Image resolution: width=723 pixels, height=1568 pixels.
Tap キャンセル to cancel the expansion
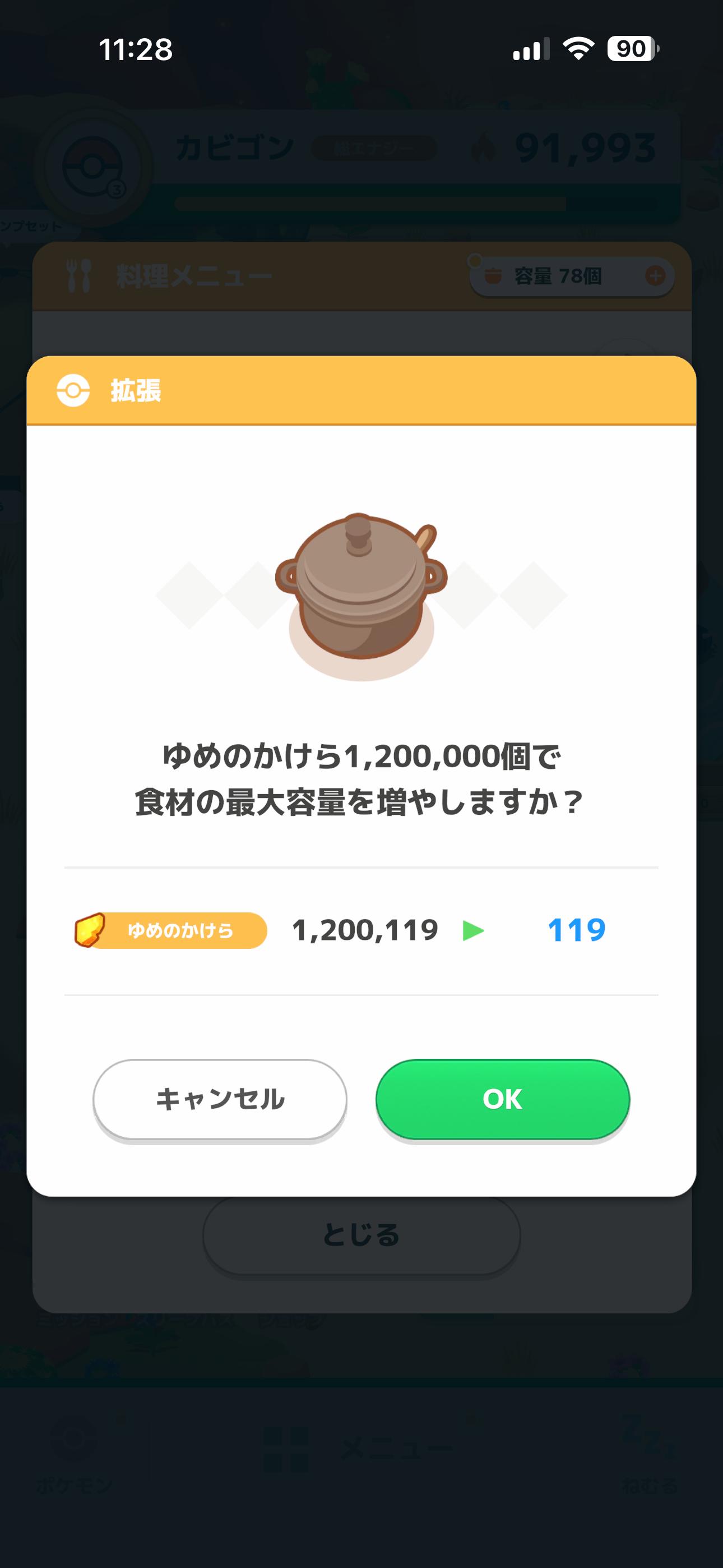point(220,1099)
